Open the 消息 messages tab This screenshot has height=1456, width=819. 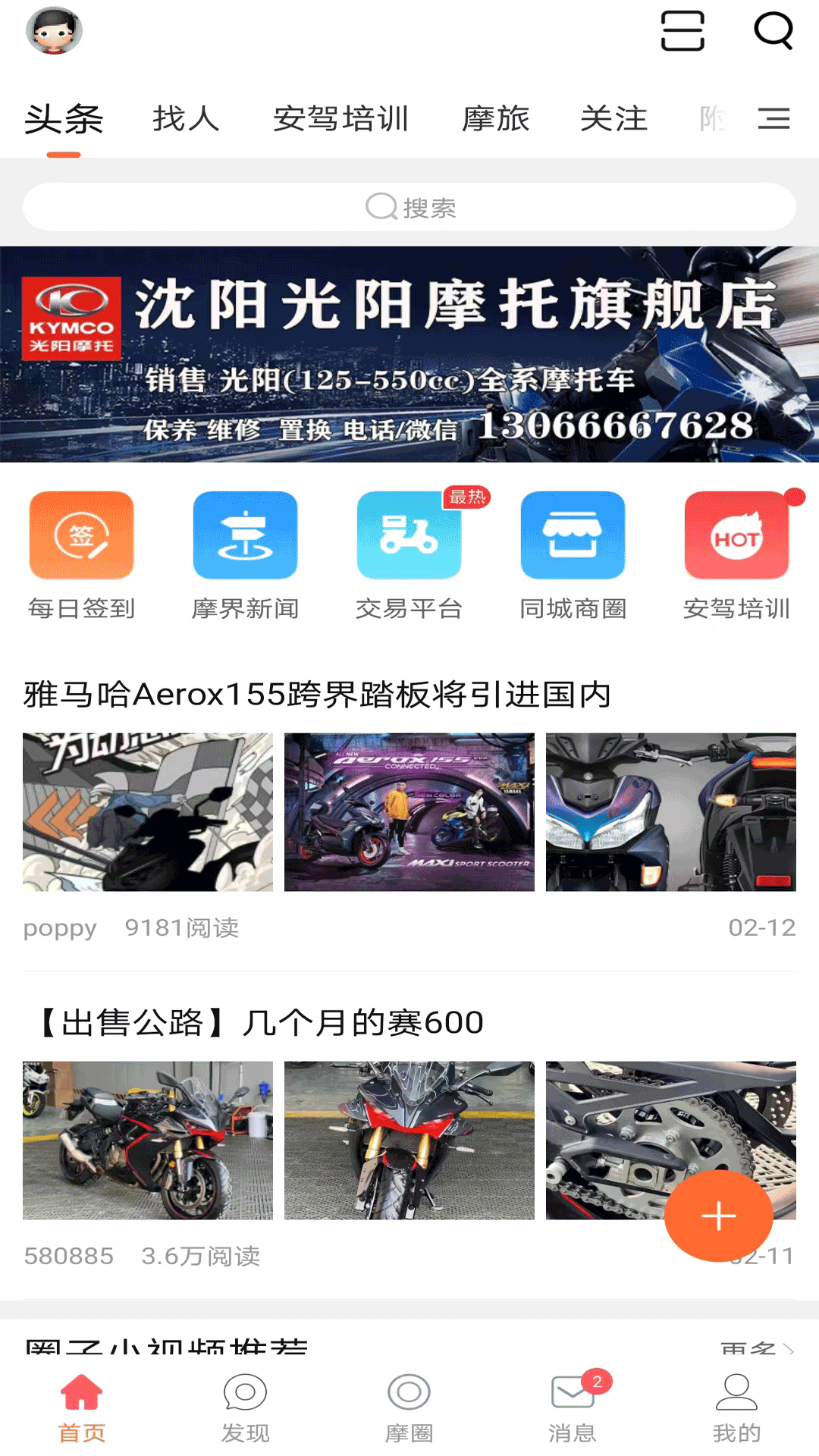573,1407
